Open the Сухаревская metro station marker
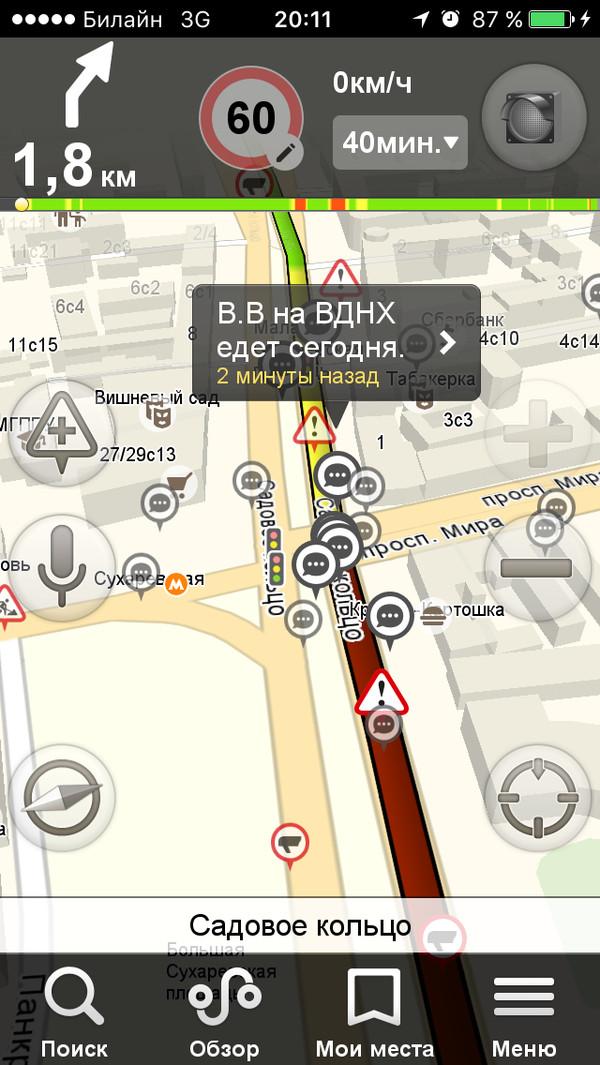This screenshot has height=1065, width=600. coord(176,583)
